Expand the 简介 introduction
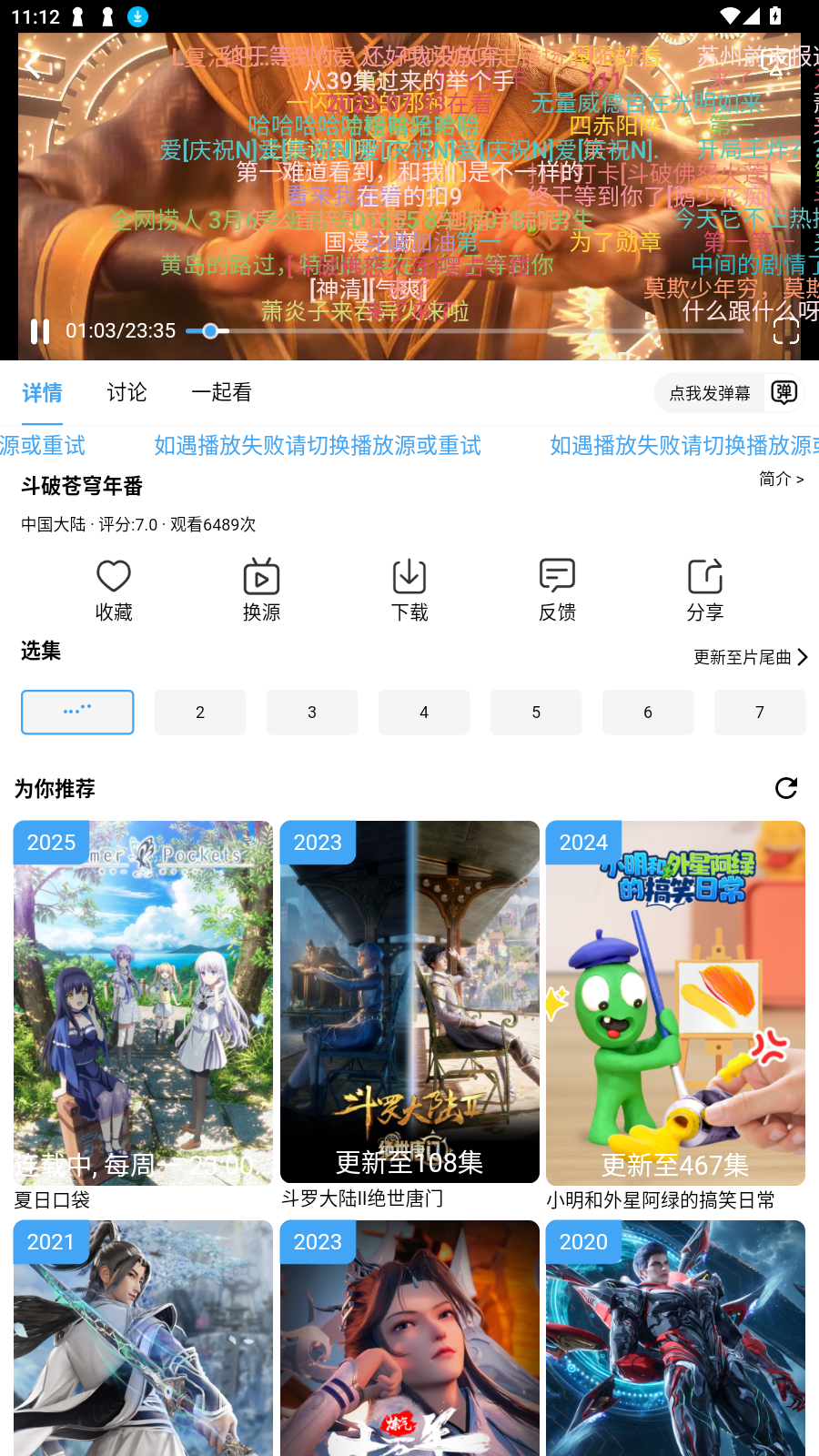Screen dimensions: 819x1456 click(781, 479)
